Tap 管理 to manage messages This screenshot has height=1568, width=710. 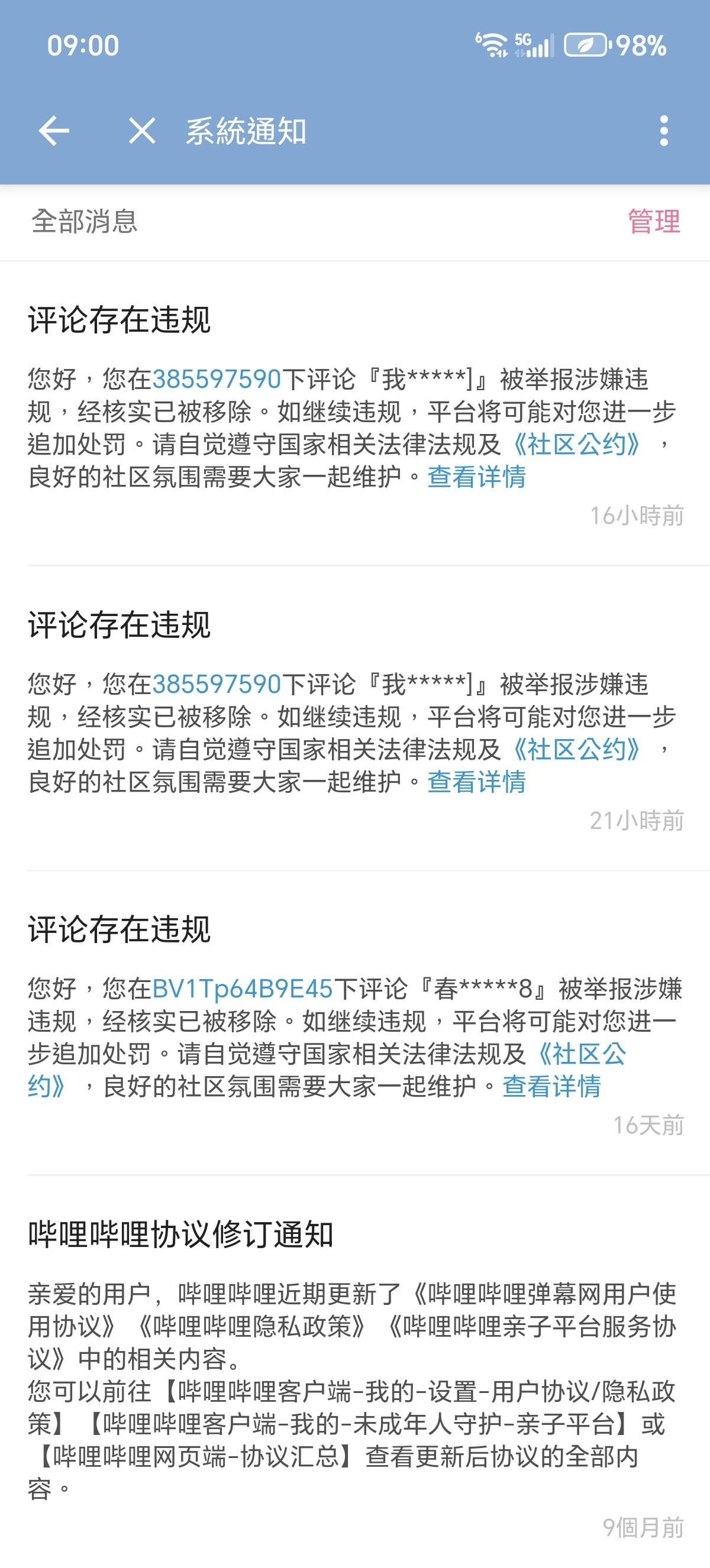point(653,221)
